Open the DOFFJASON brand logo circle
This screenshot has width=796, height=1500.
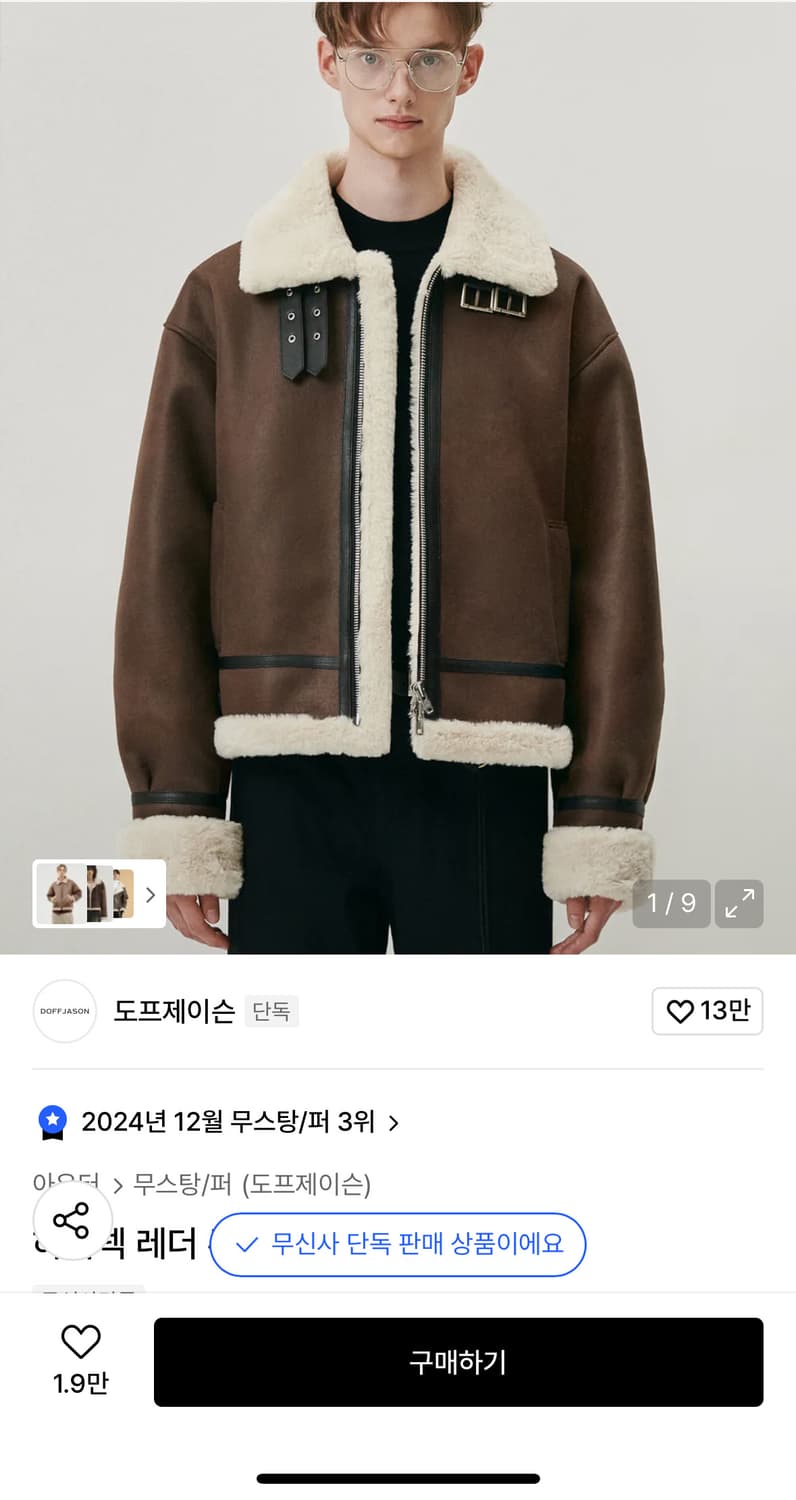tap(64, 1011)
